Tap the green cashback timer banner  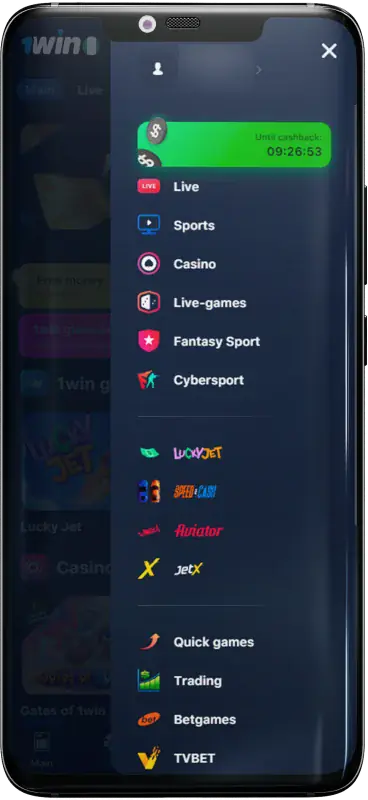234,144
